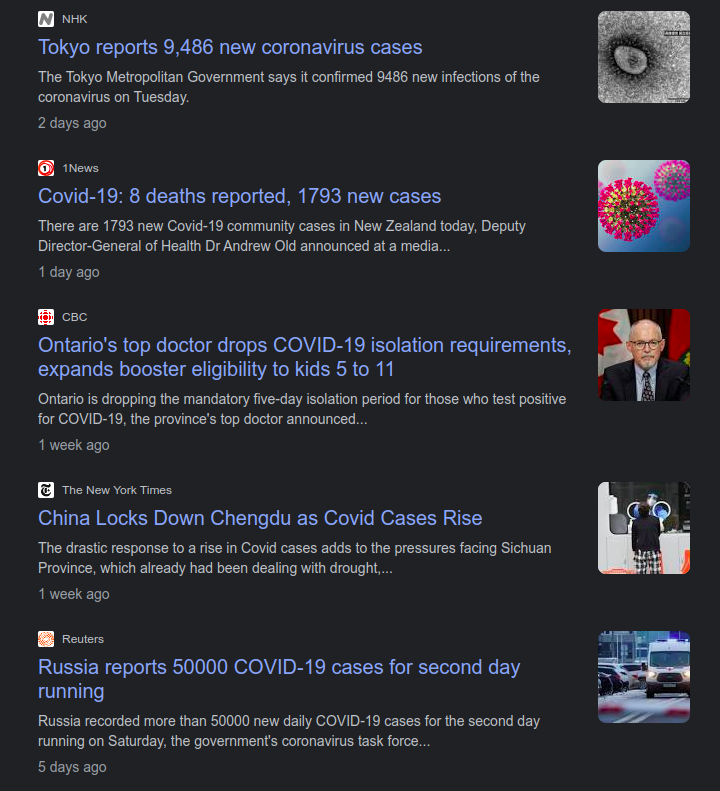This screenshot has height=791, width=720.
Task: Read Covid-19: 8 deaths reported article
Action: click(239, 196)
